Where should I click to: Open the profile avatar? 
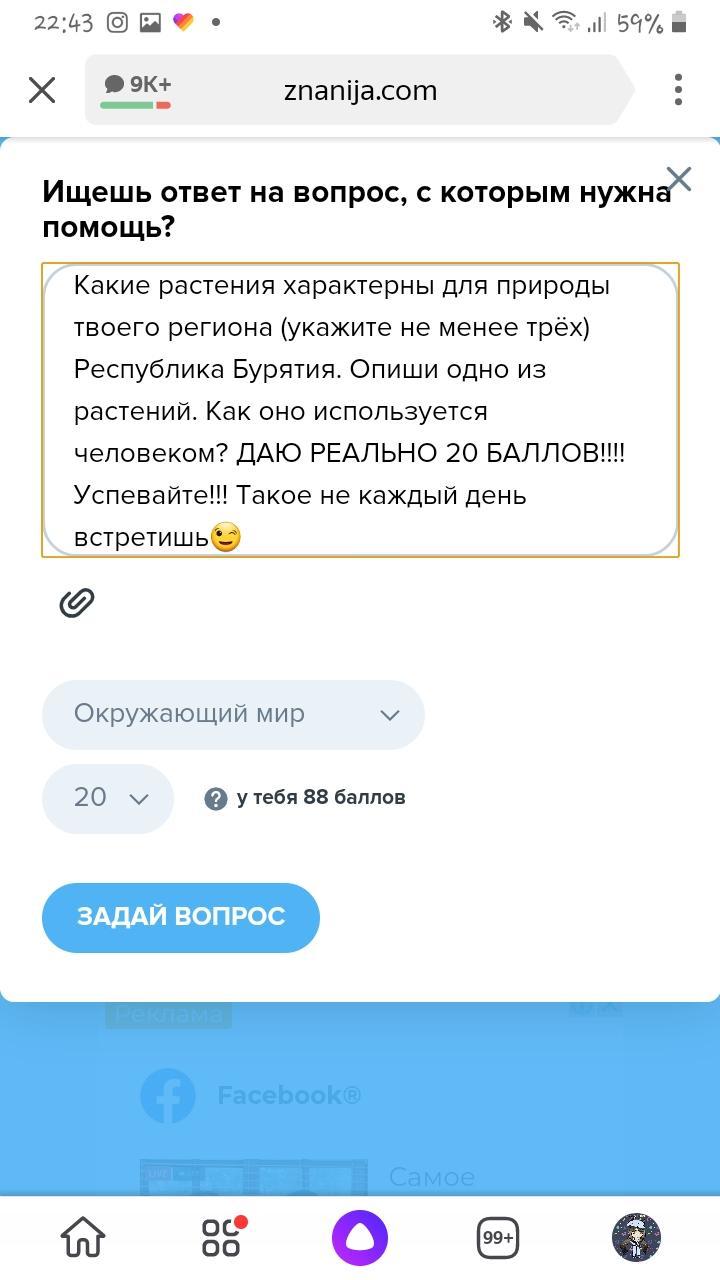coord(636,1237)
